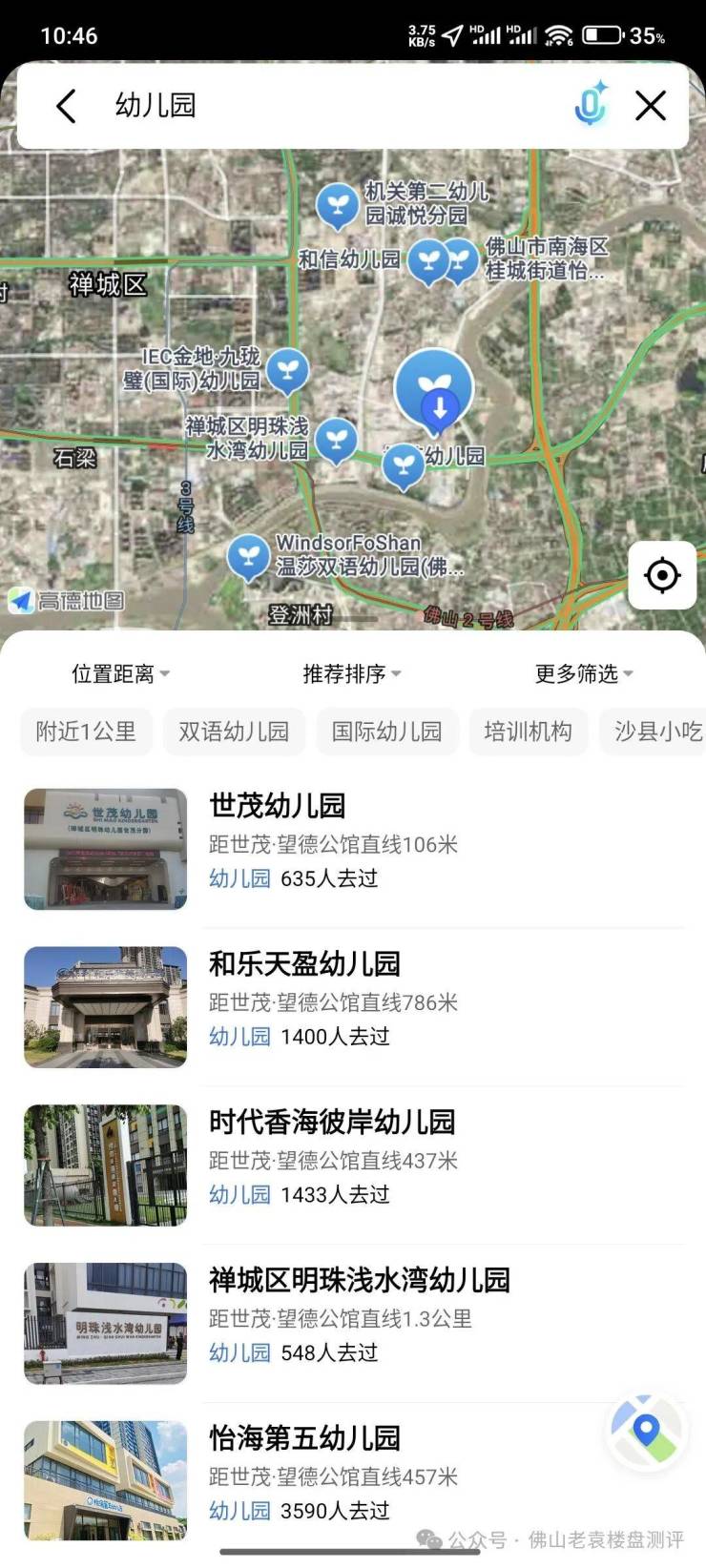Go back using the arrow icon
The image size is (706, 1568).
point(66,106)
